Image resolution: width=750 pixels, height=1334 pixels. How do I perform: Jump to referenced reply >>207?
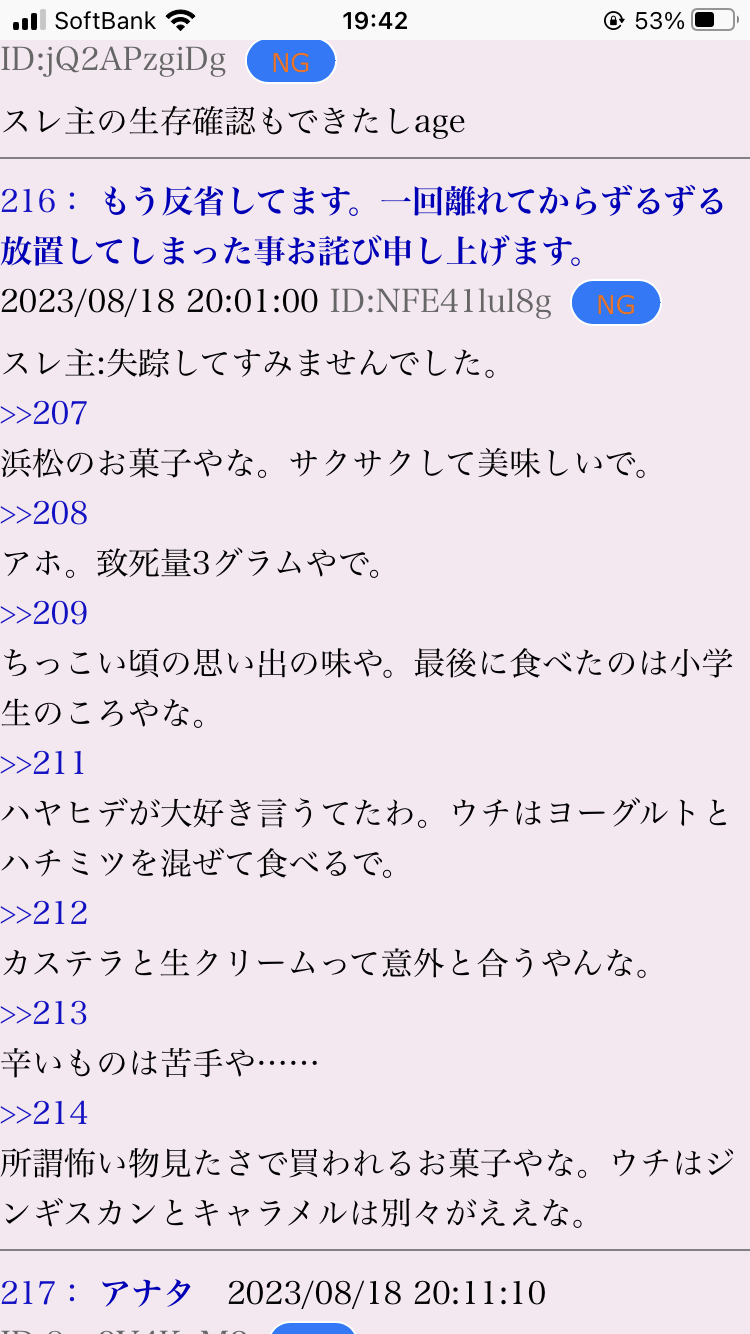(x=44, y=413)
